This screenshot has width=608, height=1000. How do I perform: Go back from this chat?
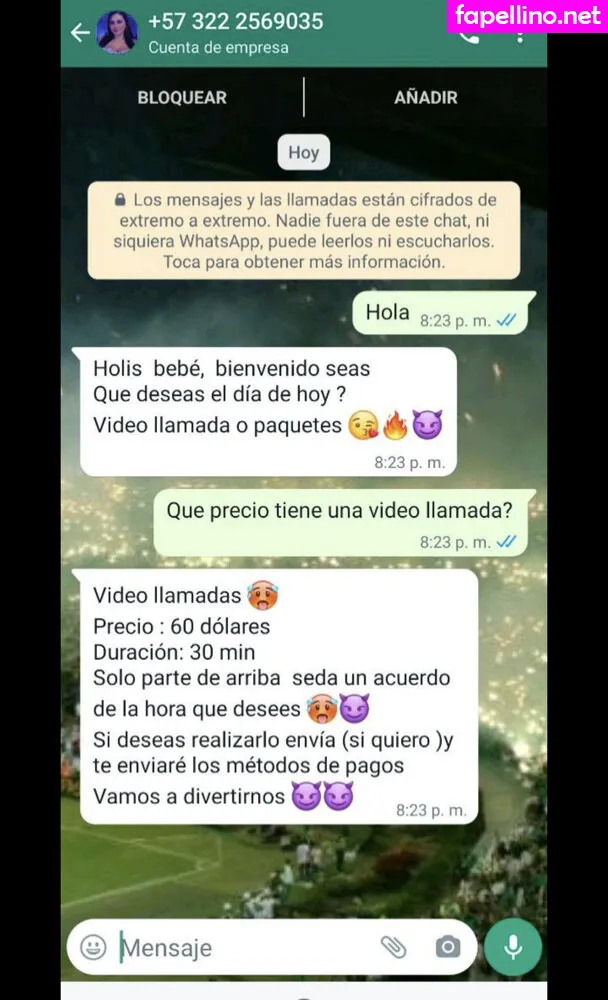(x=80, y=32)
